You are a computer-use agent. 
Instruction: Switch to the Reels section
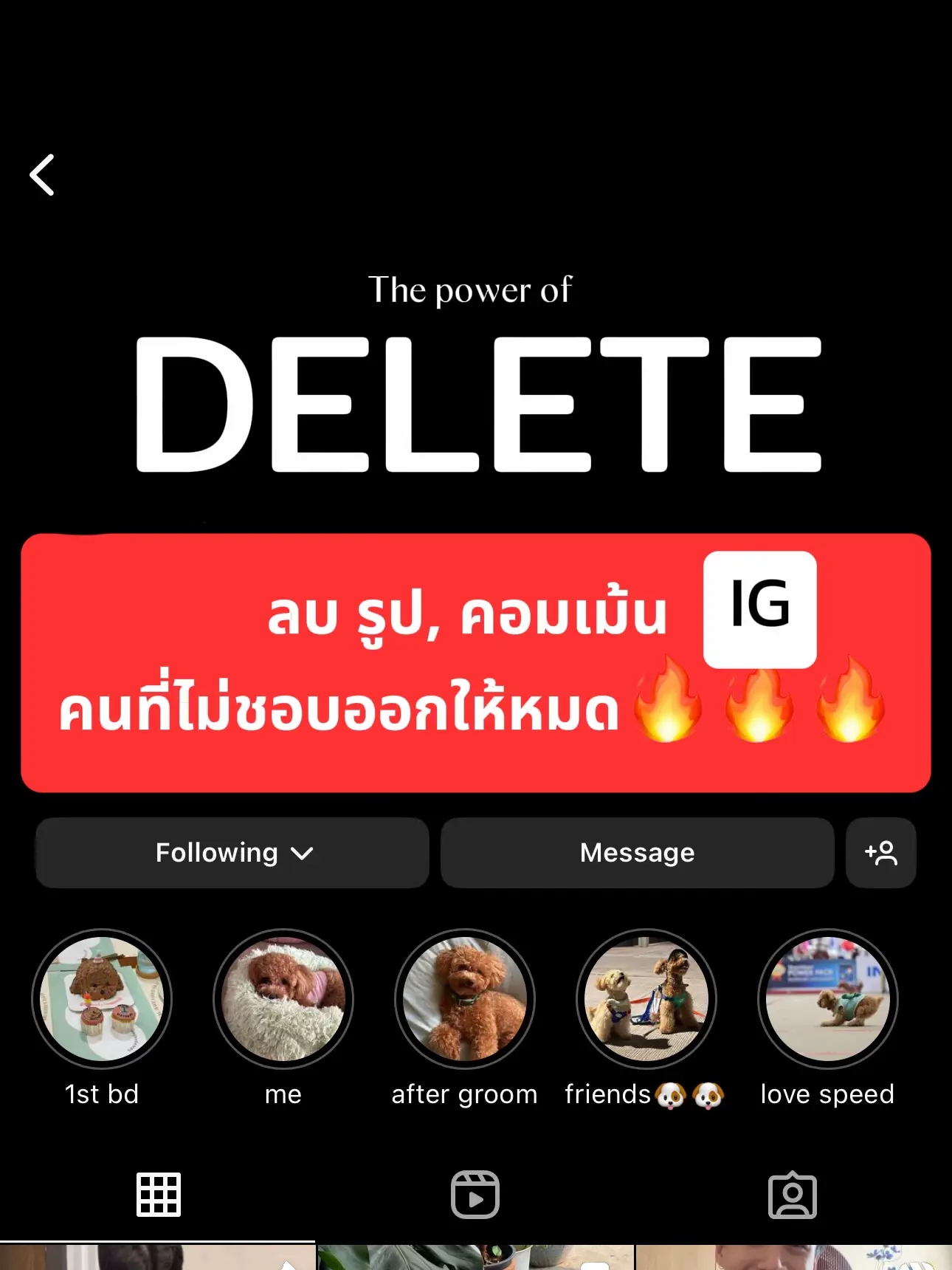pyautogui.click(x=475, y=1194)
